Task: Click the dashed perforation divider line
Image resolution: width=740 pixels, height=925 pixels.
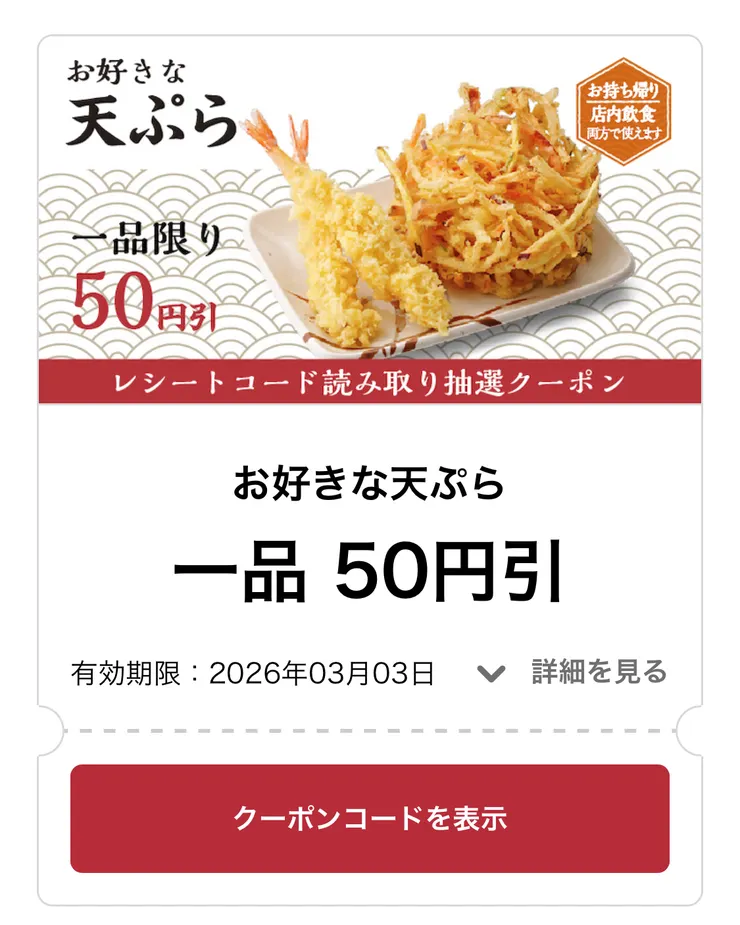Action: [370, 731]
